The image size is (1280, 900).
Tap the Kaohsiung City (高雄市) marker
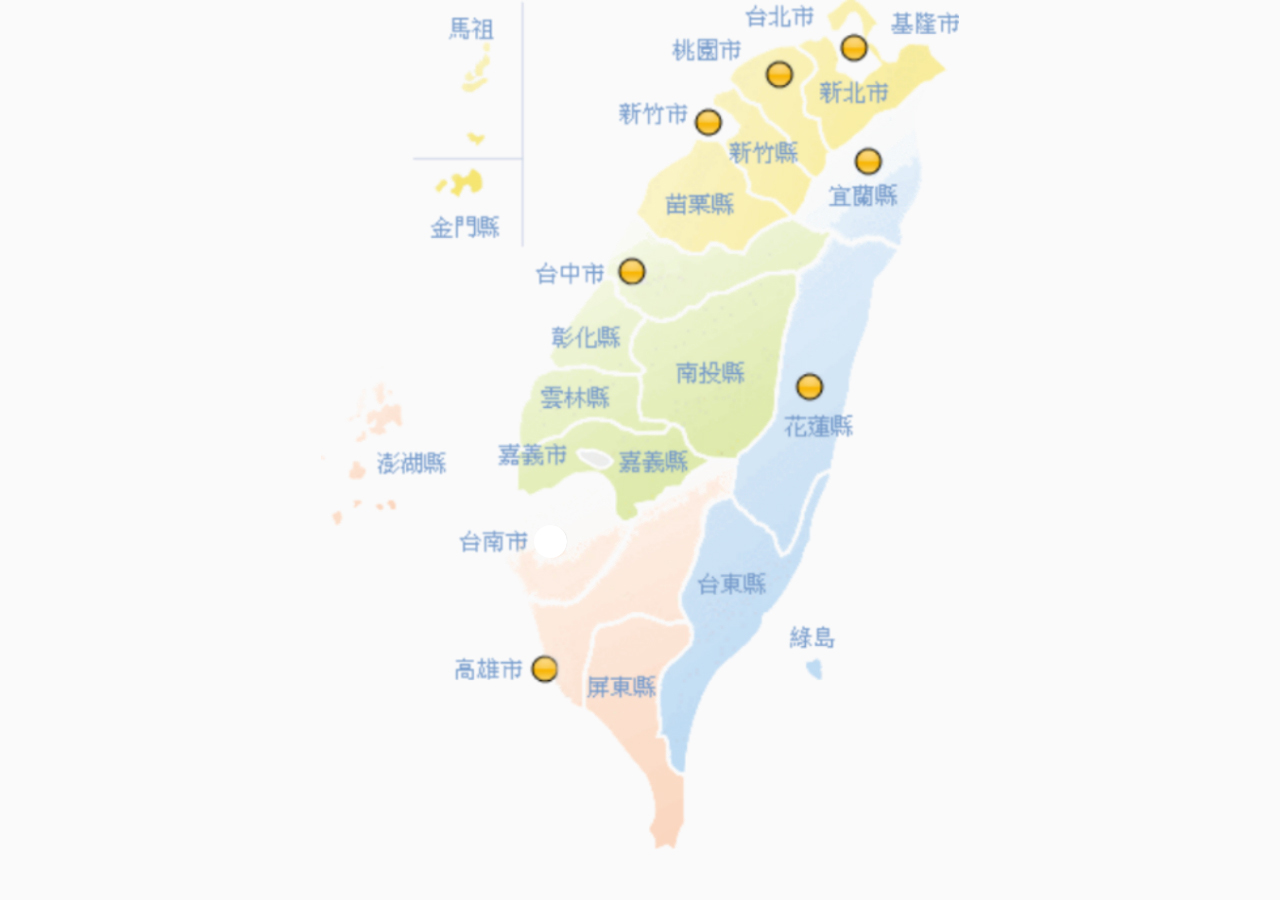pos(545,669)
